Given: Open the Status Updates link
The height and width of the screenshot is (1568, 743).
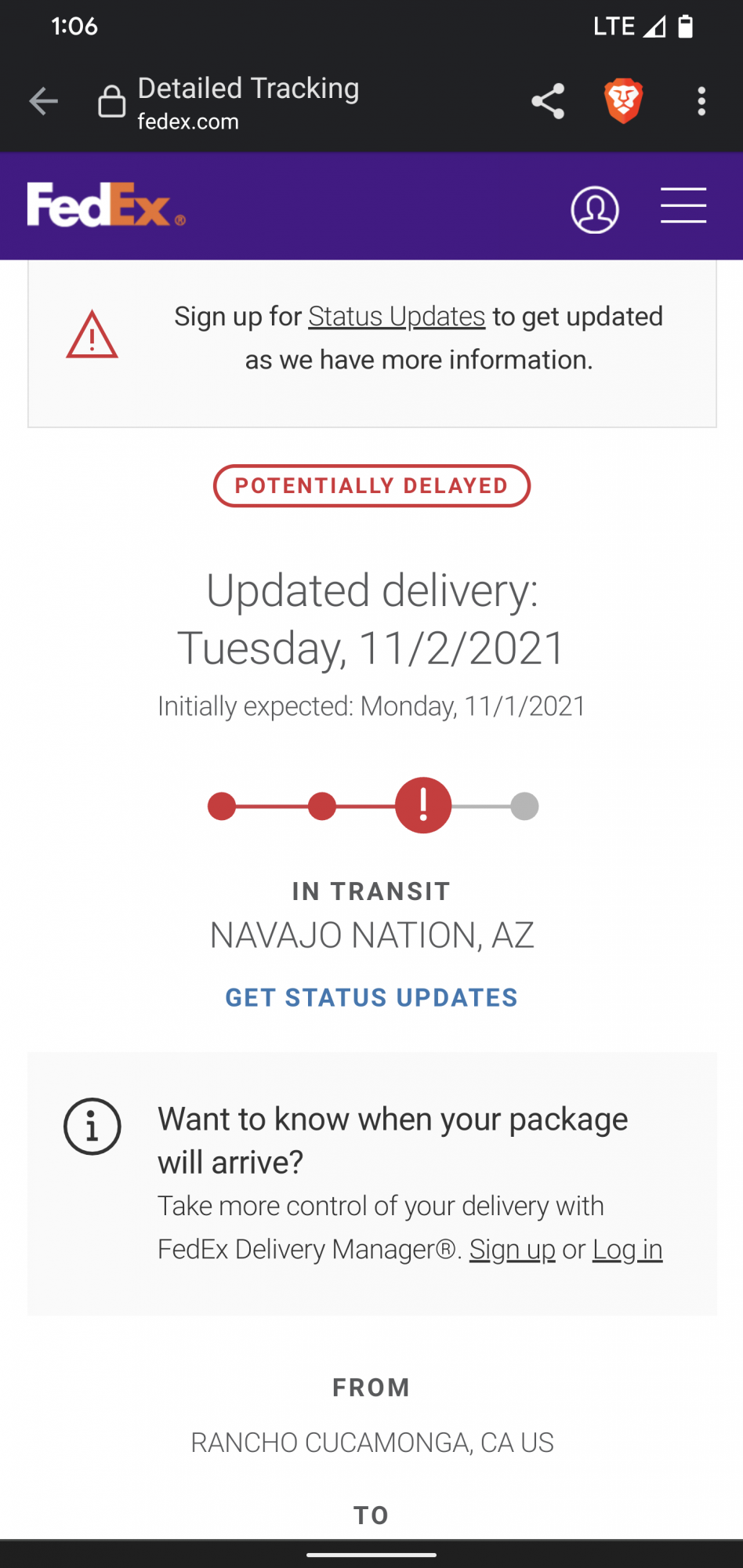Looking at the screenshot, I should pyautogui.click(x=397, y=317).
